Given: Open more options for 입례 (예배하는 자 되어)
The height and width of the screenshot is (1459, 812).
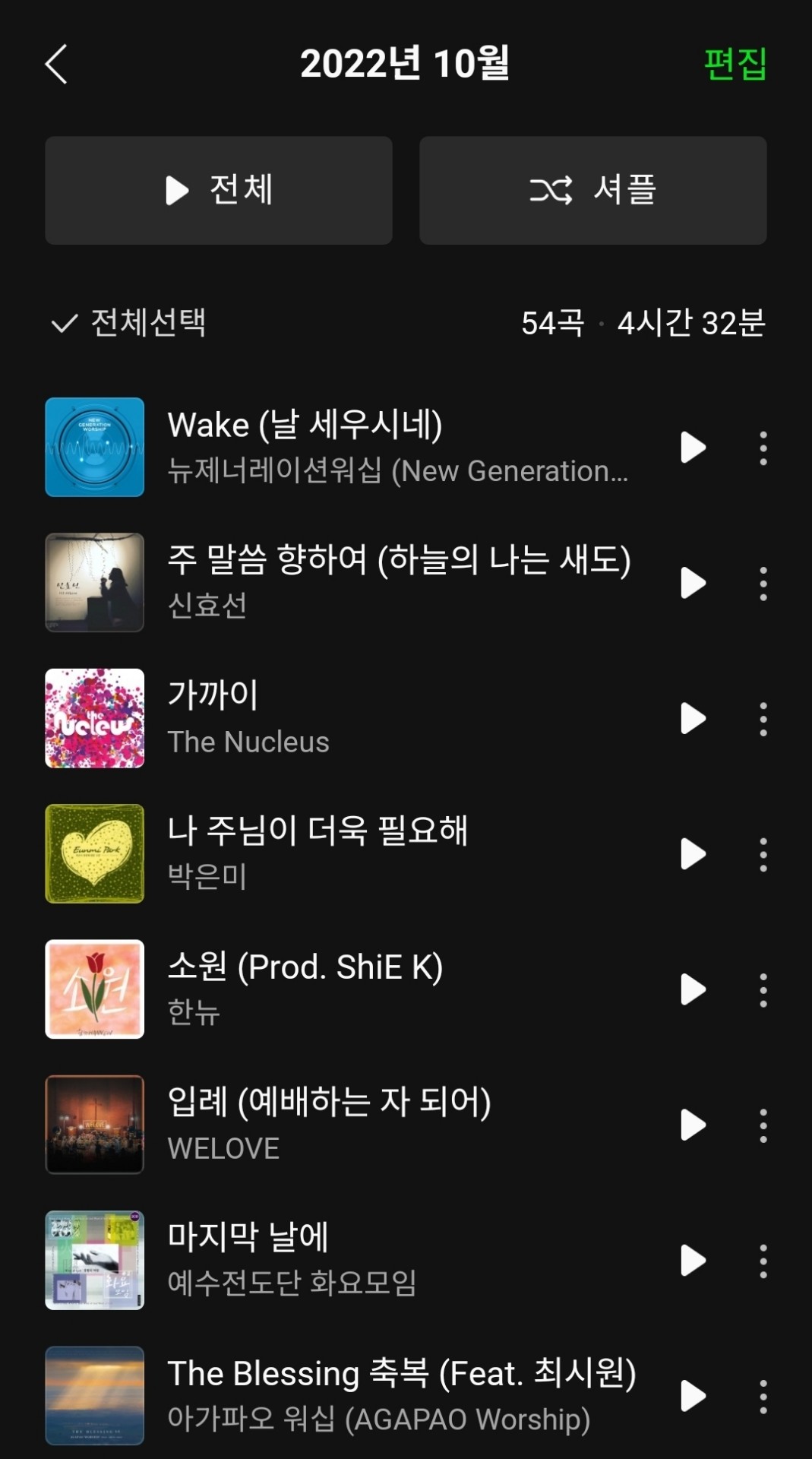Looking at the screenshot, I should click(763, 1125).
